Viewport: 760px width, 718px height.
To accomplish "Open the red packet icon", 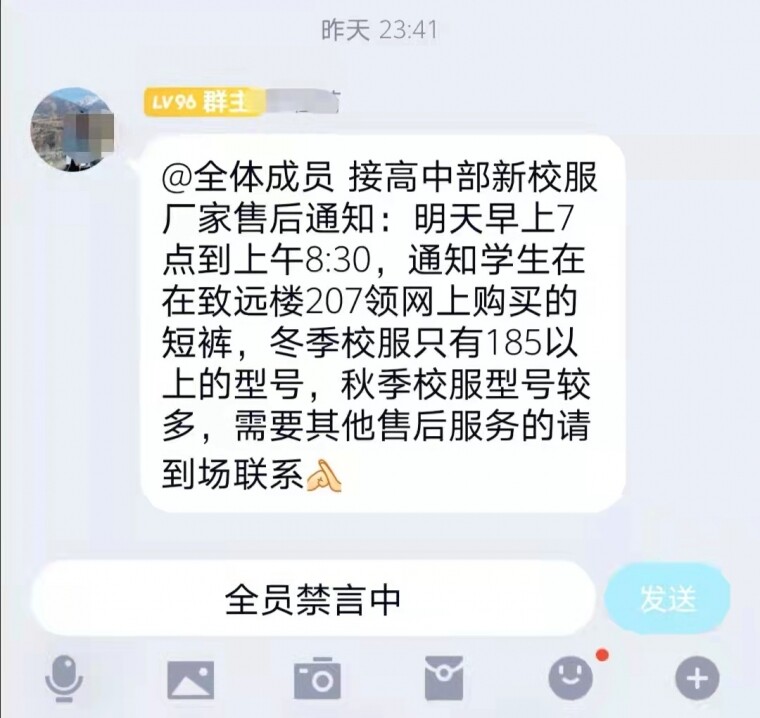I will pyautogui.click(x=444, y=680).
